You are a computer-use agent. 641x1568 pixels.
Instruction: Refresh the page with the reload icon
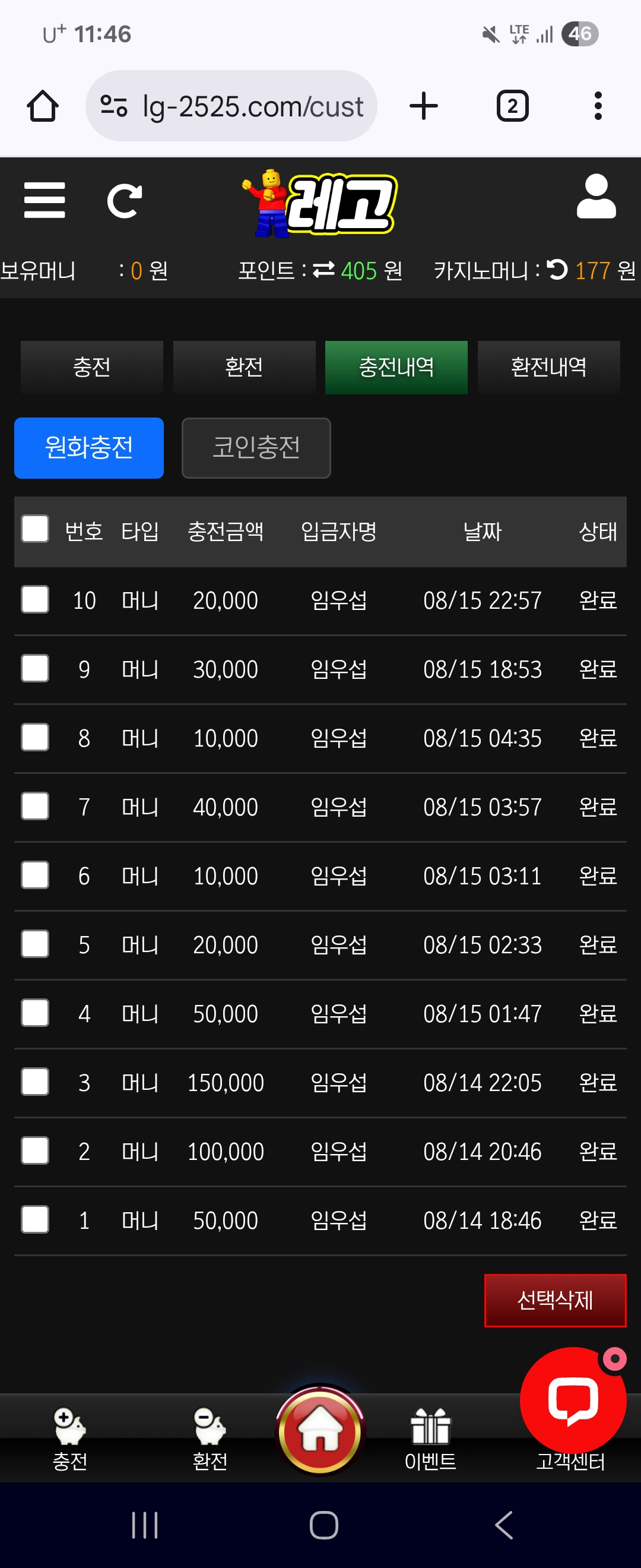124,201
